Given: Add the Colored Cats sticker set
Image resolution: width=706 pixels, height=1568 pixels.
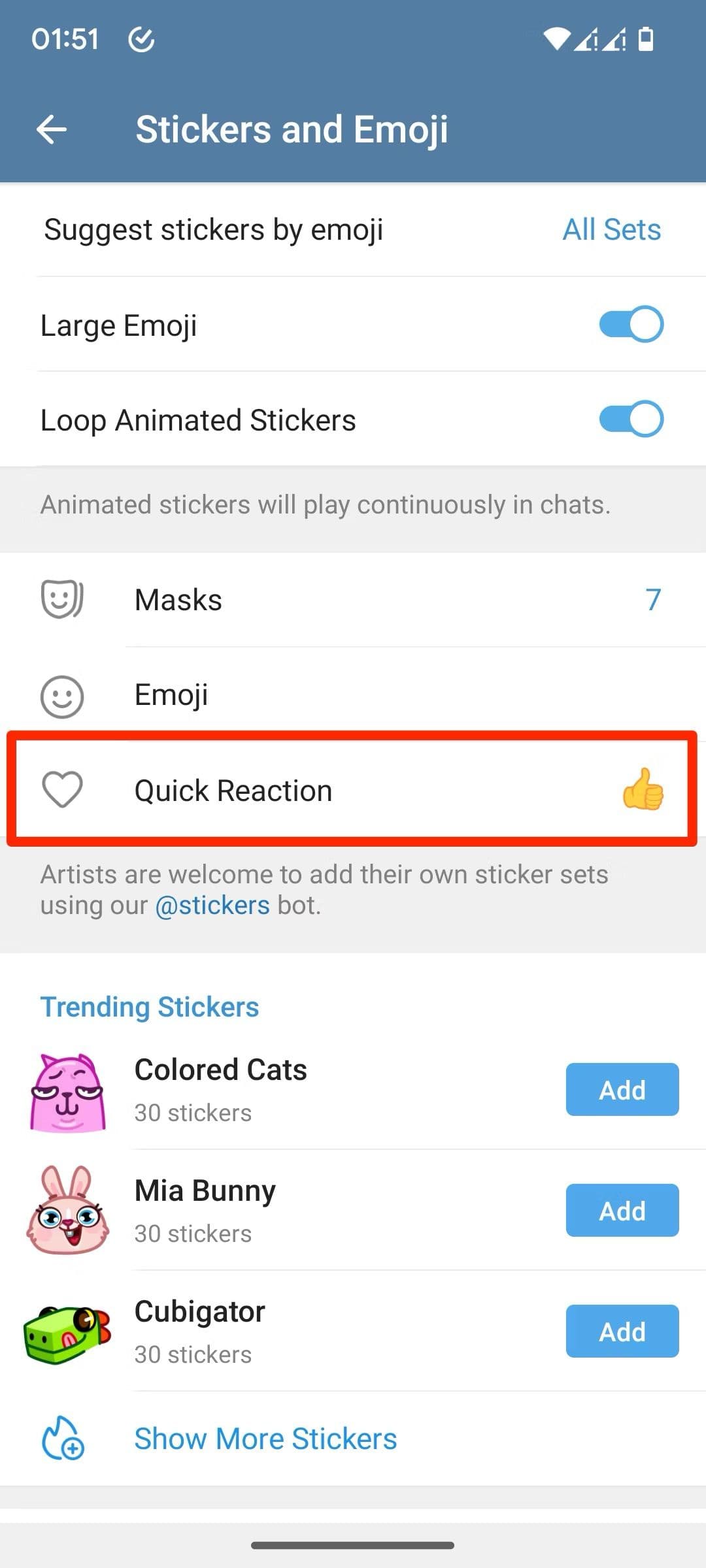Looking at the screenshot, I should coord(622,1090).
